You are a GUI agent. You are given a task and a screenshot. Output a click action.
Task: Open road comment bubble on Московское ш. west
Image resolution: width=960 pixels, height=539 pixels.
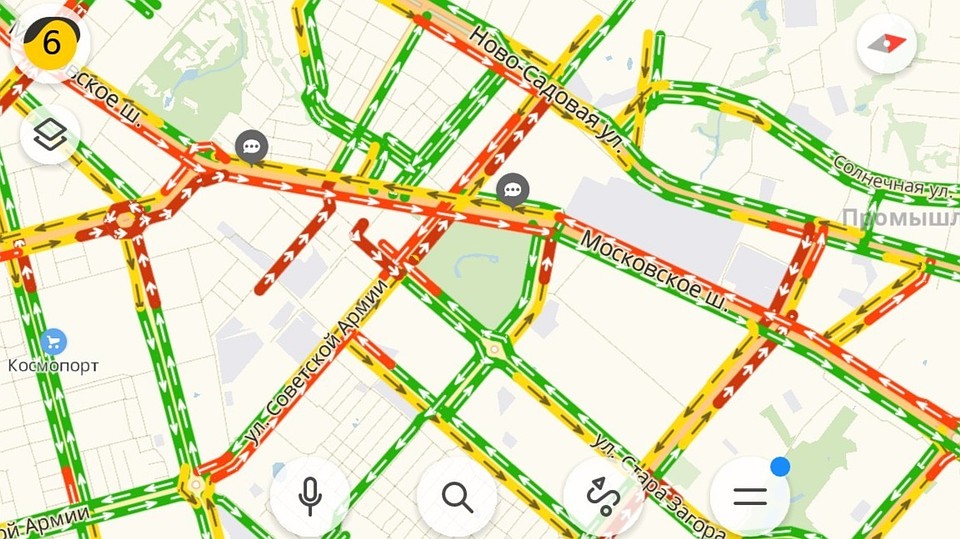[x=251, y=147]
